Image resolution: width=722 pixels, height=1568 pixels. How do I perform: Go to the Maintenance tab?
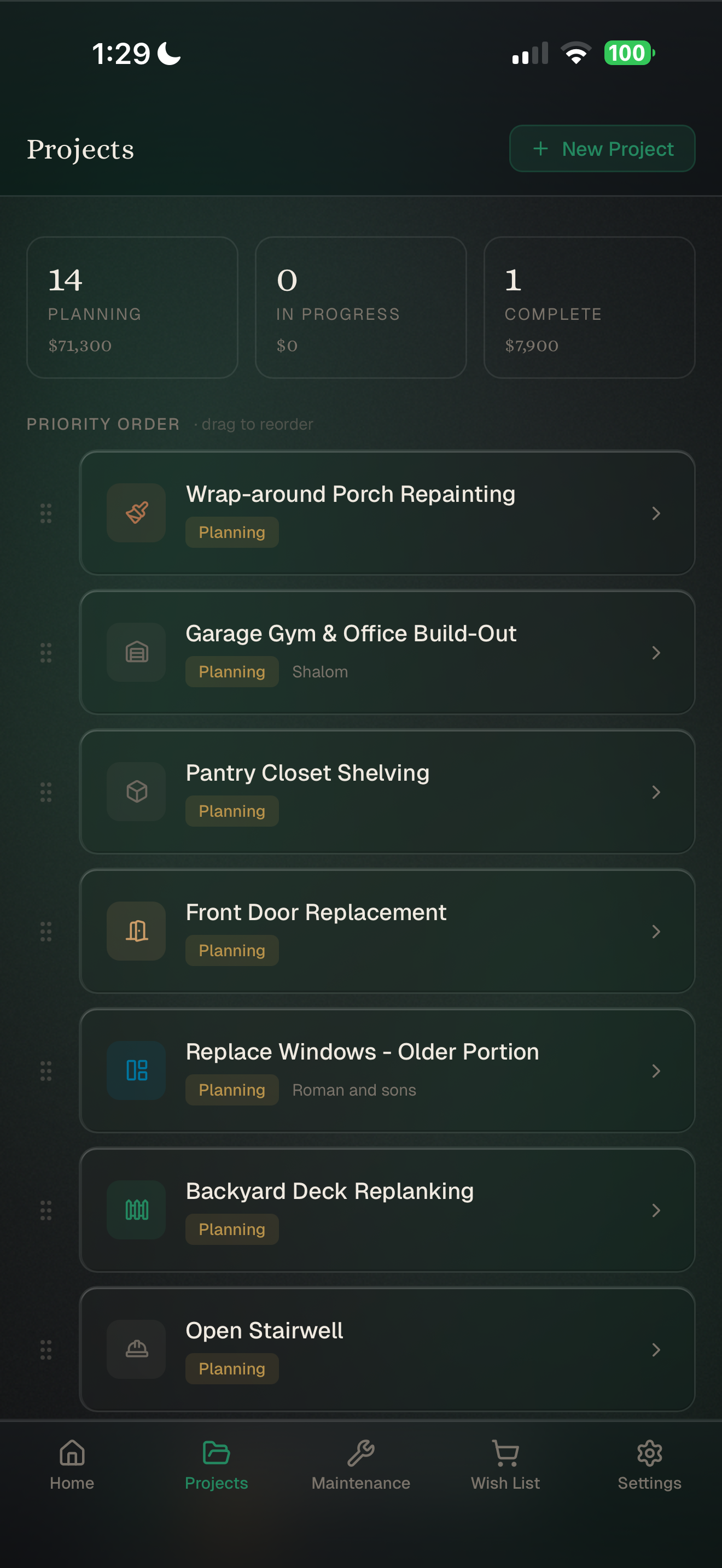click(x=360, y=1465)
